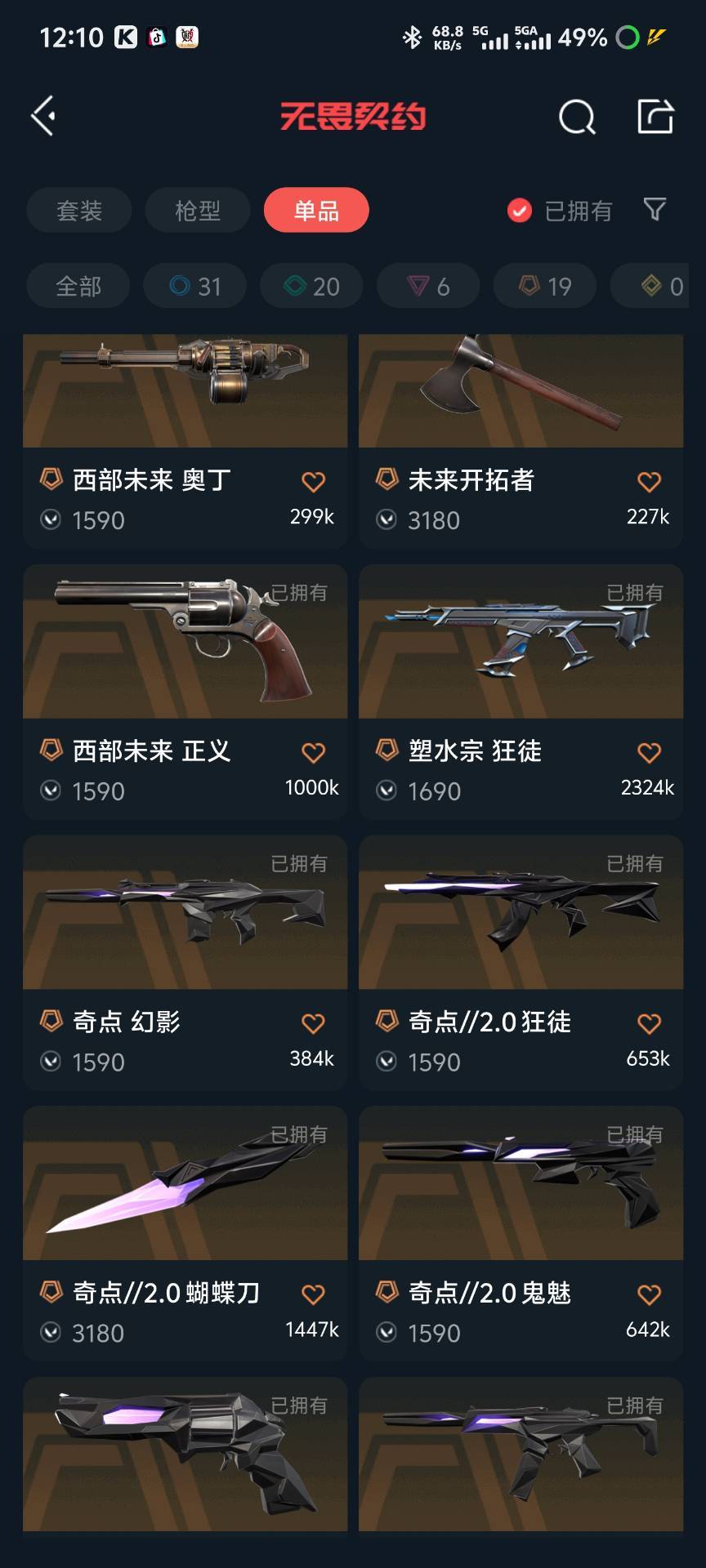This screenshot has height=1568, width=706.
Task: Favorite the 未来开拓者 skin
Action: click(649, 482)
